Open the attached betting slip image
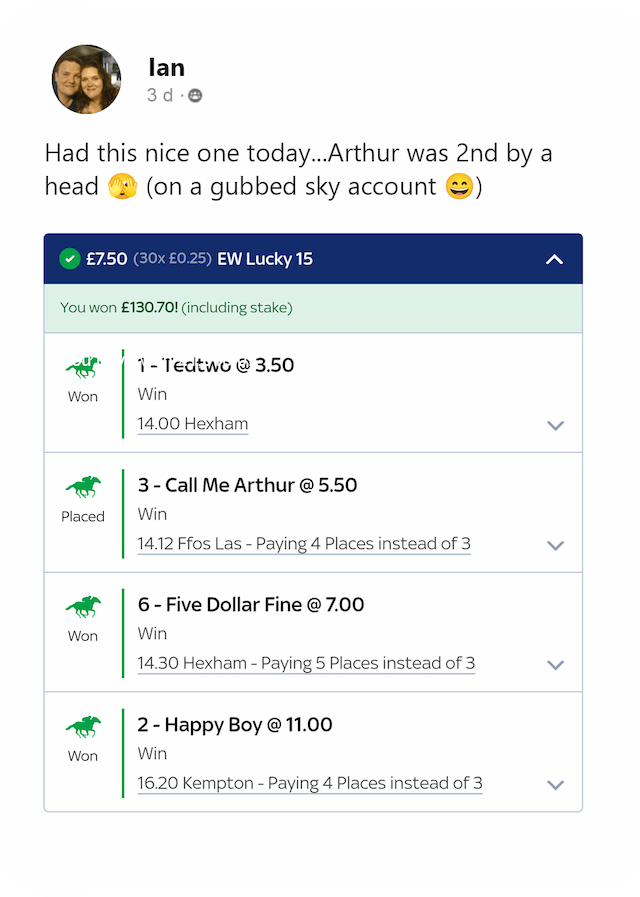Image resolution: width=640 pixels, height=897 pixels. click(x=313, y=522)
